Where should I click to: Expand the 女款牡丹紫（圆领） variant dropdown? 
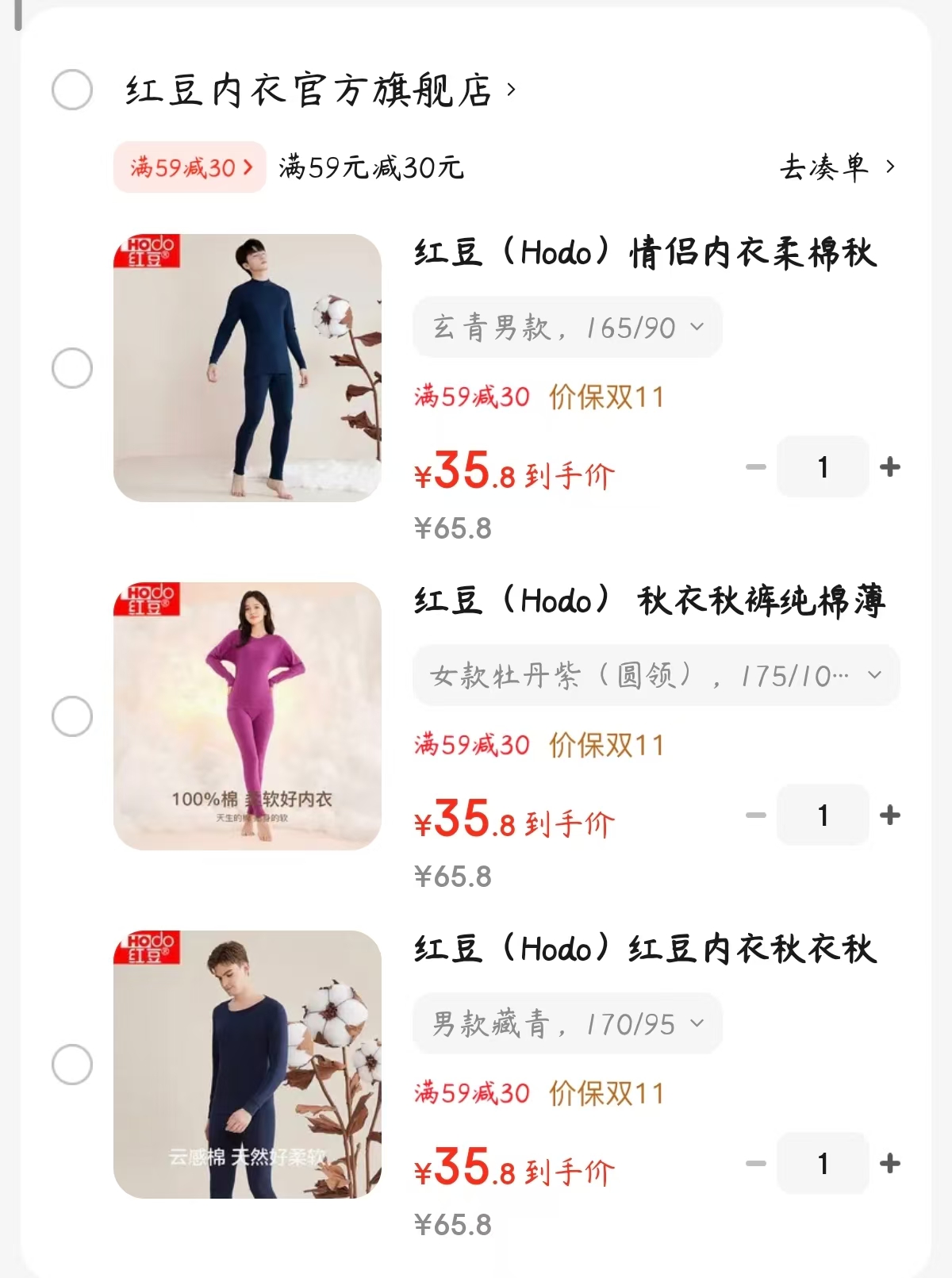(x=655, y=675)
